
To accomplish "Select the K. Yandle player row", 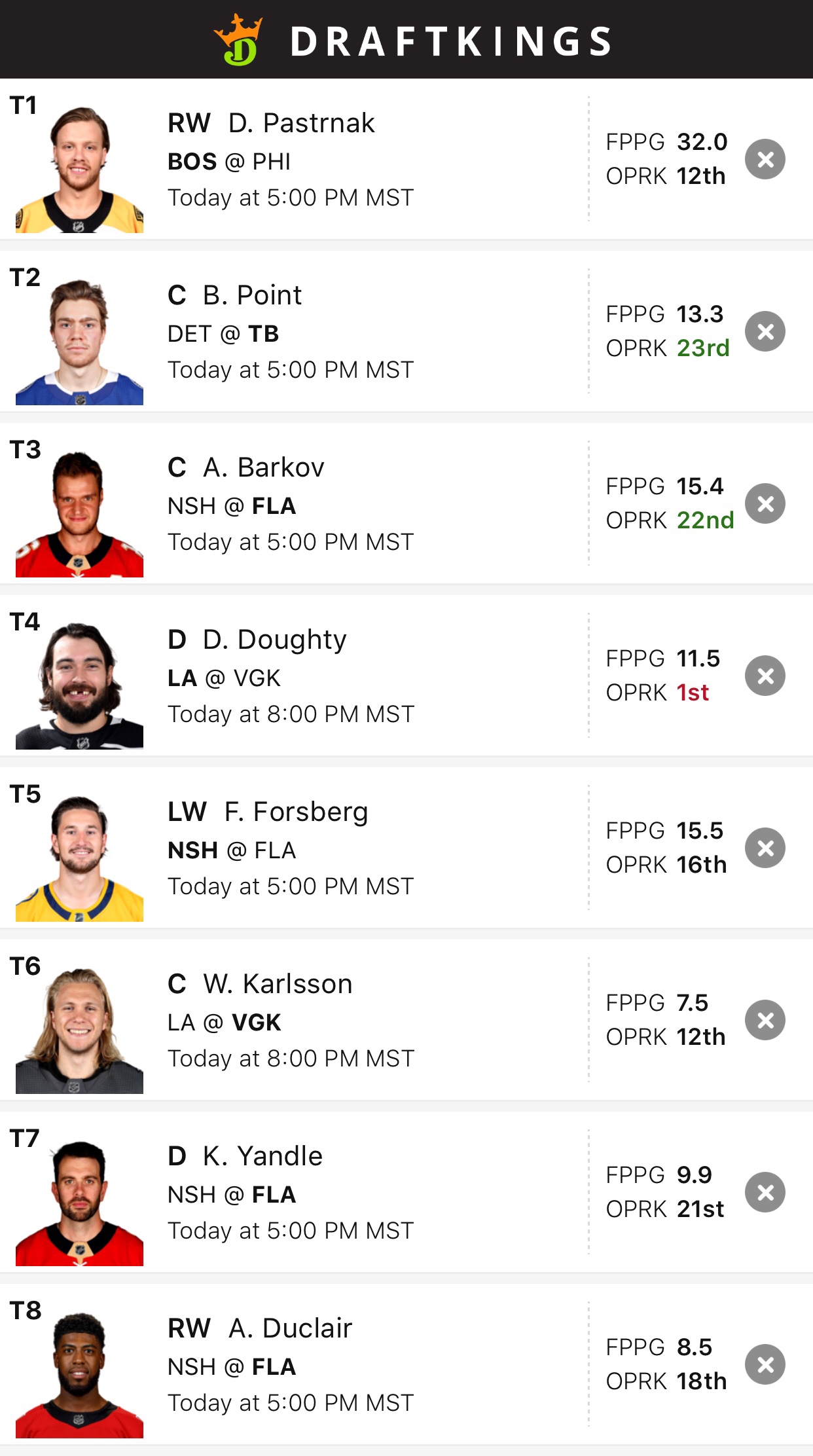I will click(301, 1192).
